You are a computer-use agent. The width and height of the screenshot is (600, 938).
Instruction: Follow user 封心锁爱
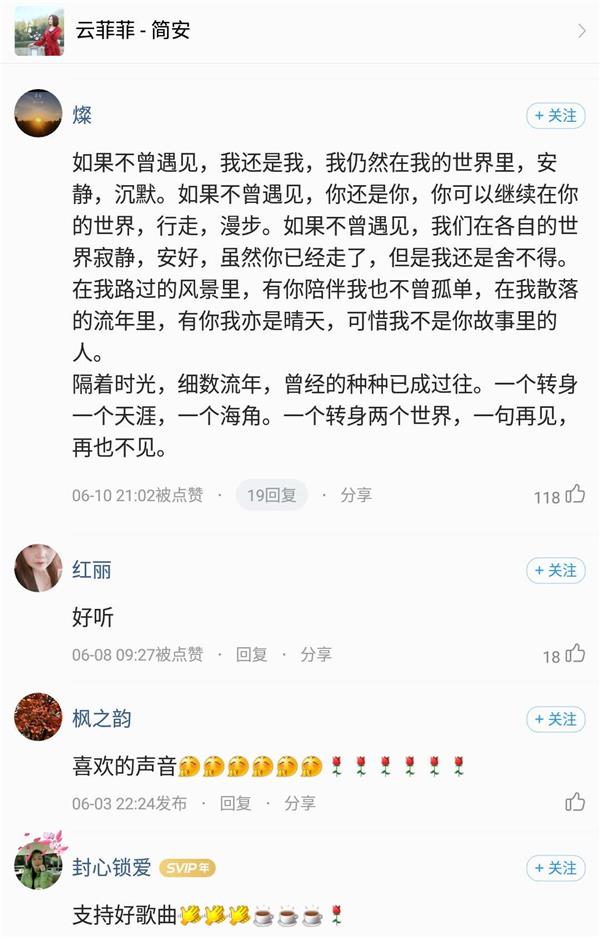click(555, 867)
